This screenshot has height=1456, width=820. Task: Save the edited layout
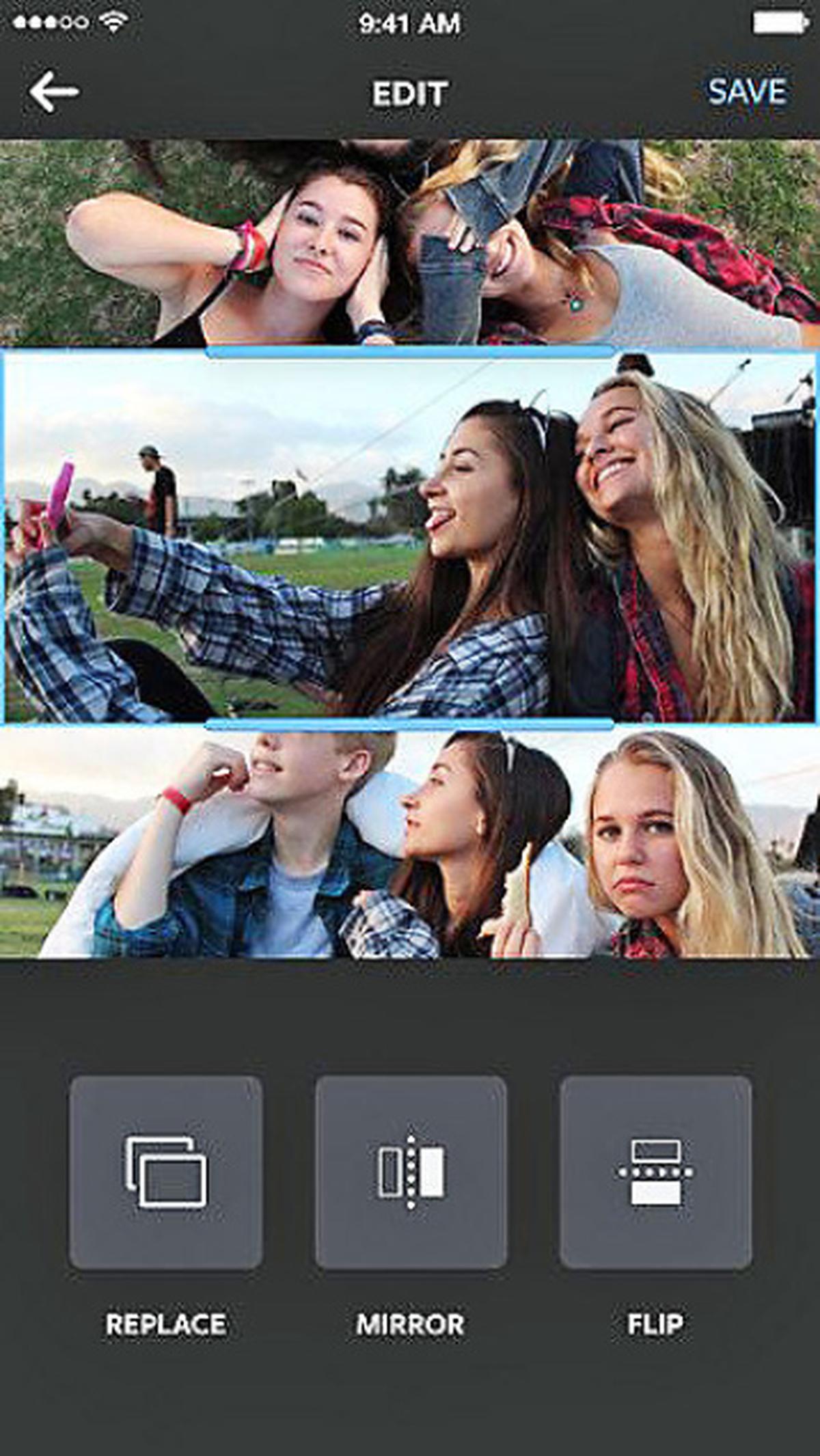coord(746,92)
